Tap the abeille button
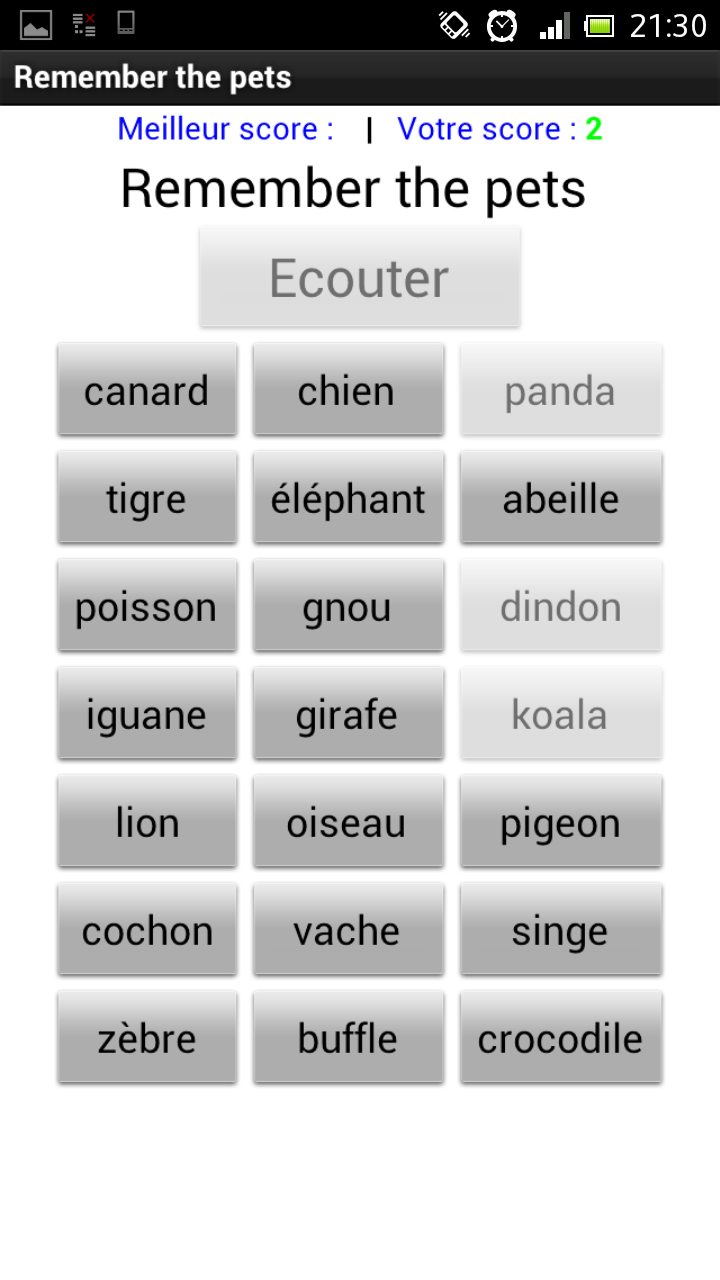This screenshot has width=720, height=1280. tap(561, 498)
